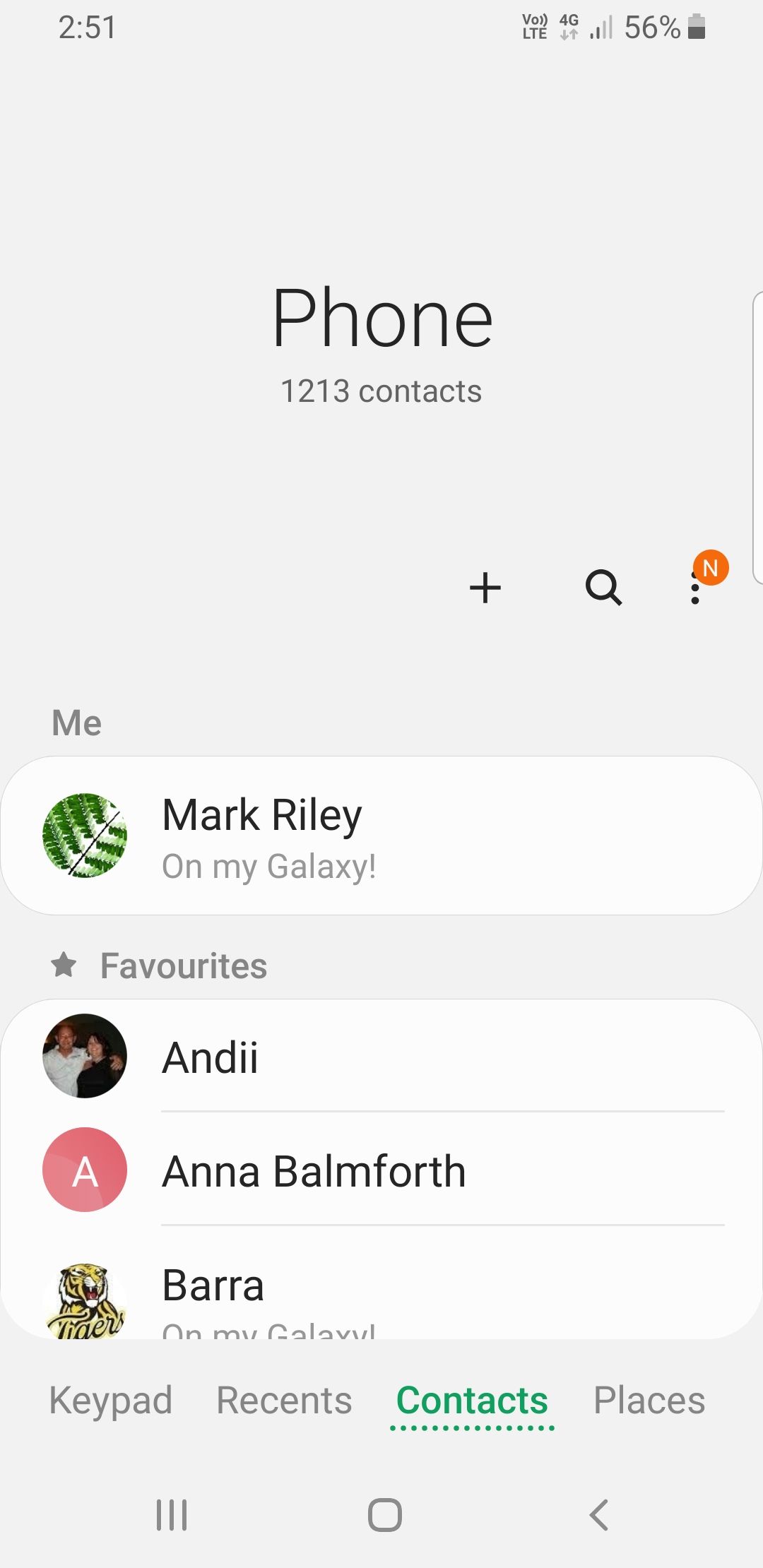Show recent apps from navigation bar
763x1568 pixels.
pos(172,1514)
